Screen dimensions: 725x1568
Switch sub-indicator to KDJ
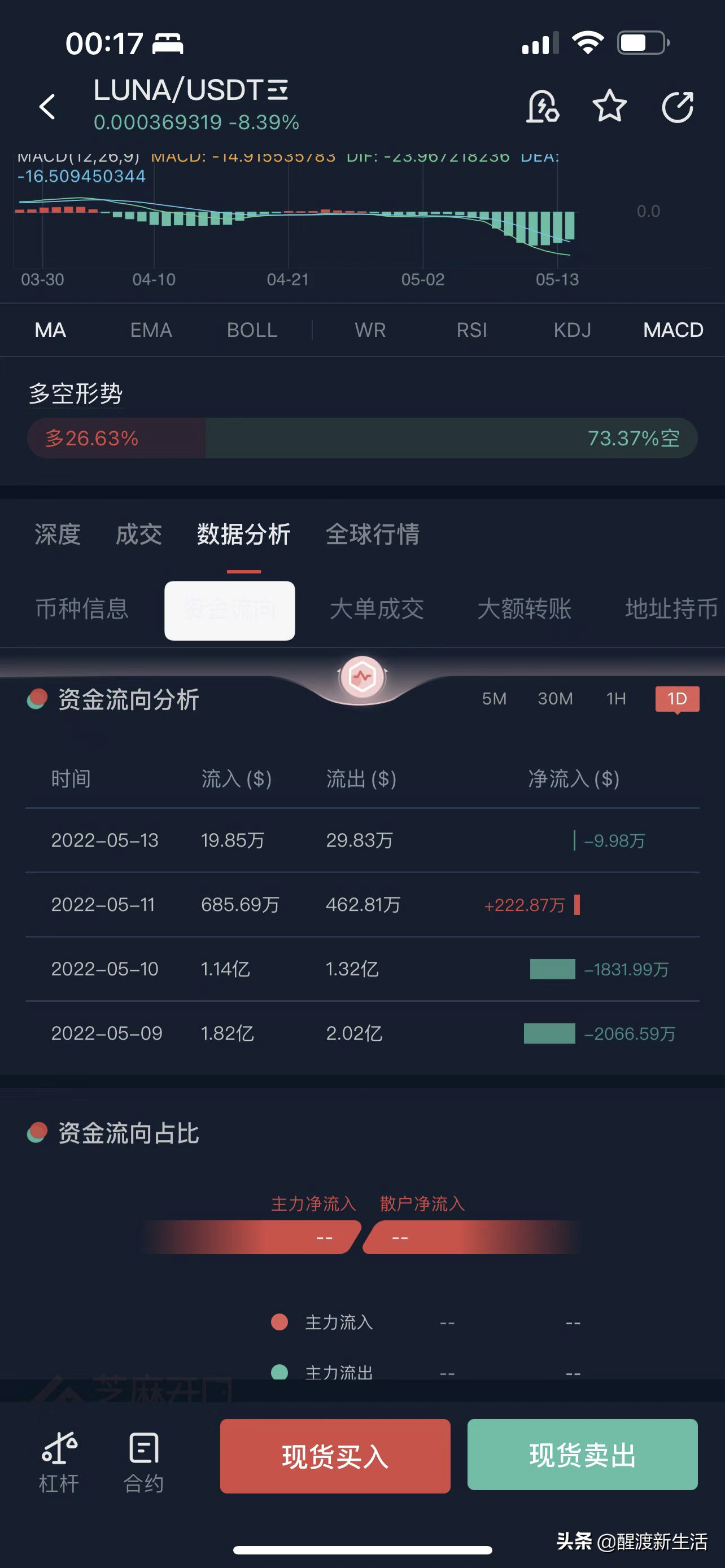[572, 330]
